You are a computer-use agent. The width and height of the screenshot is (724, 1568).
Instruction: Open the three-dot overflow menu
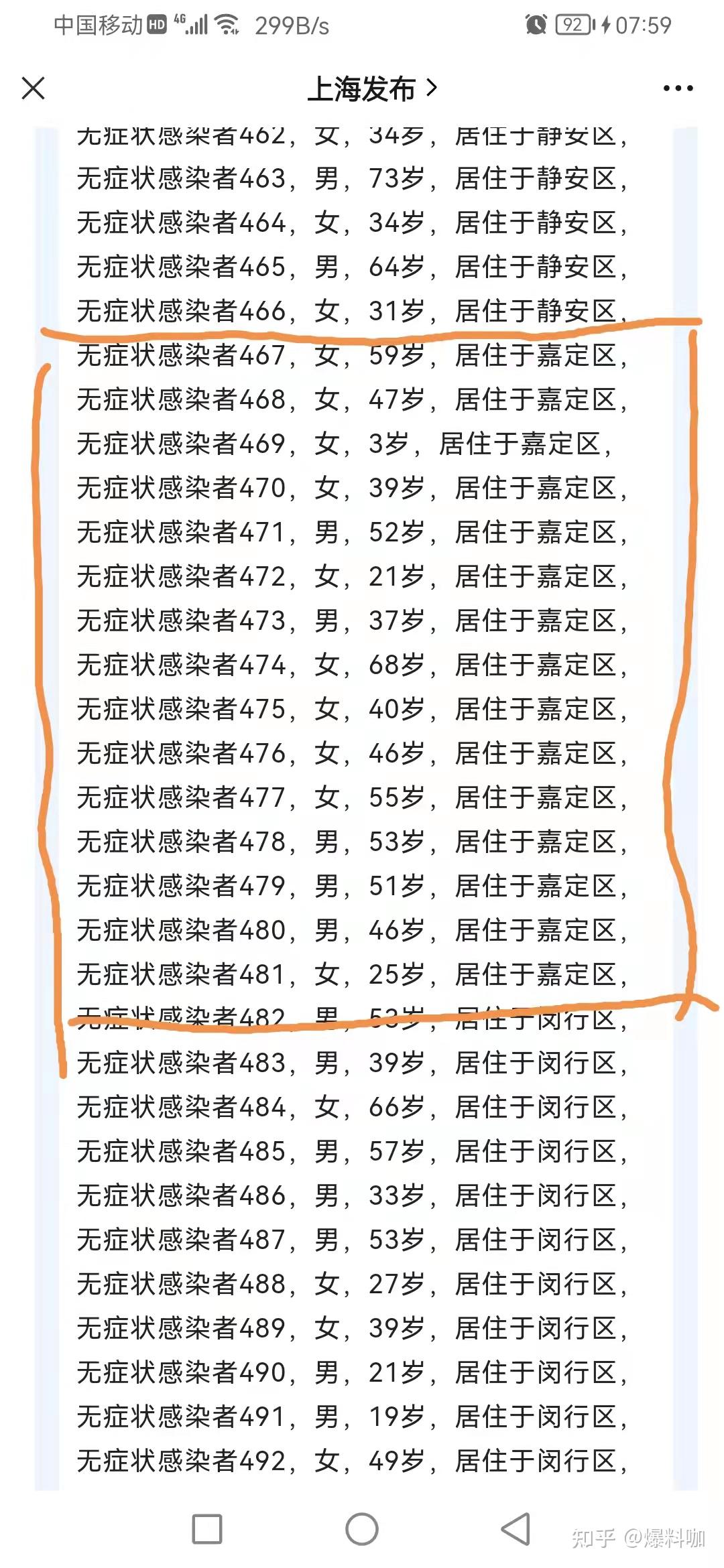[x=678, y=88]
